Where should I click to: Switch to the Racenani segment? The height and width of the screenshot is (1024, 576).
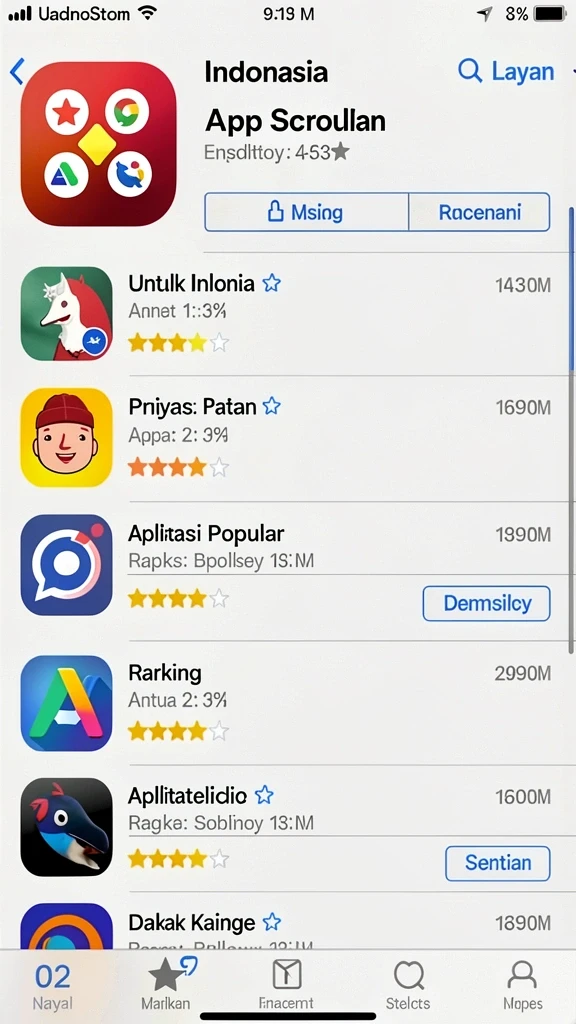[x=479, y=212]
